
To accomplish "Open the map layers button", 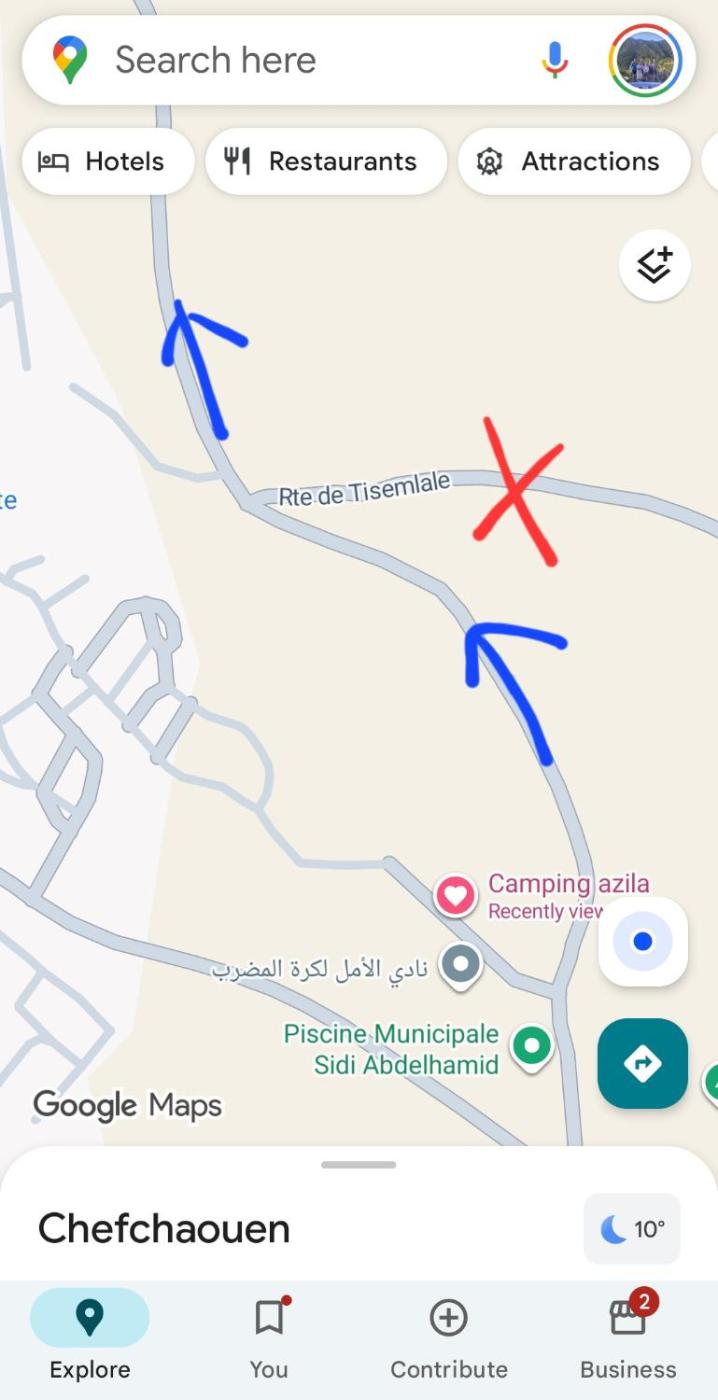I will [654, 266].
